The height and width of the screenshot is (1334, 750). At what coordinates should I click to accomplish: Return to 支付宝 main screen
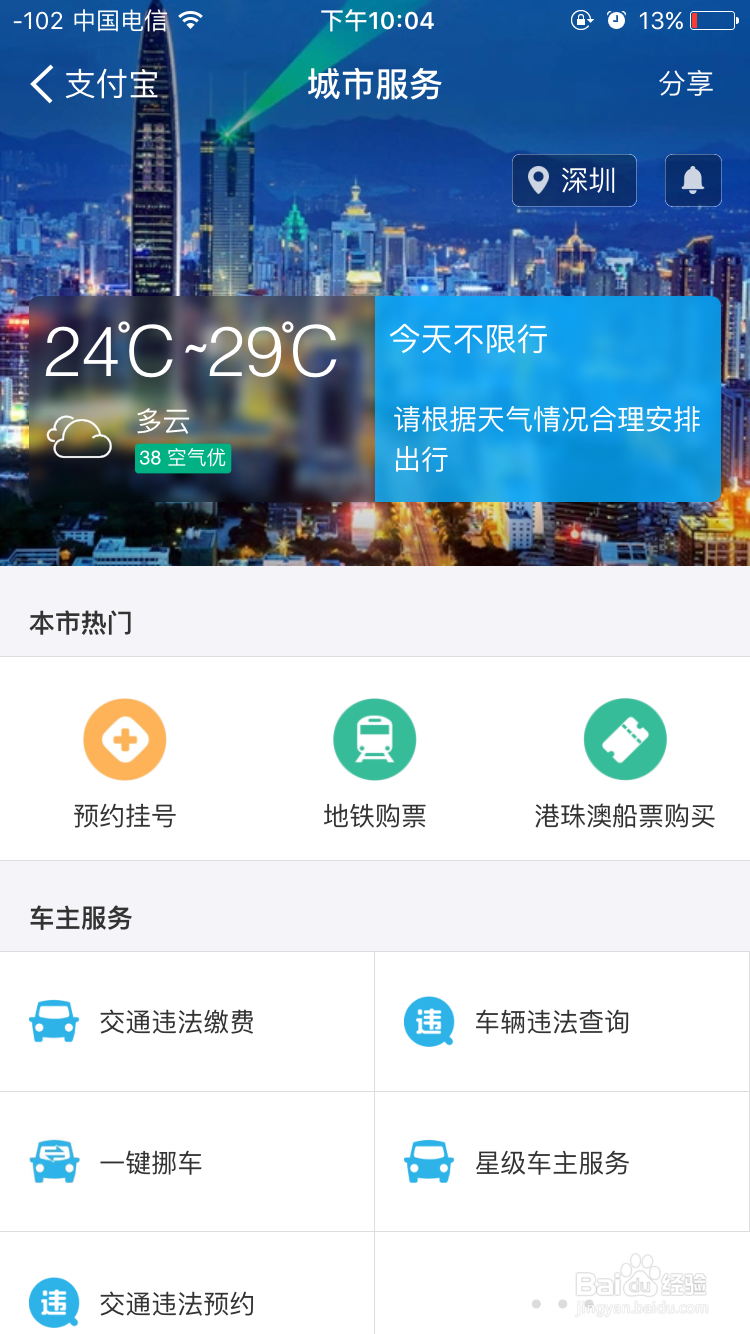pos(90,84)
